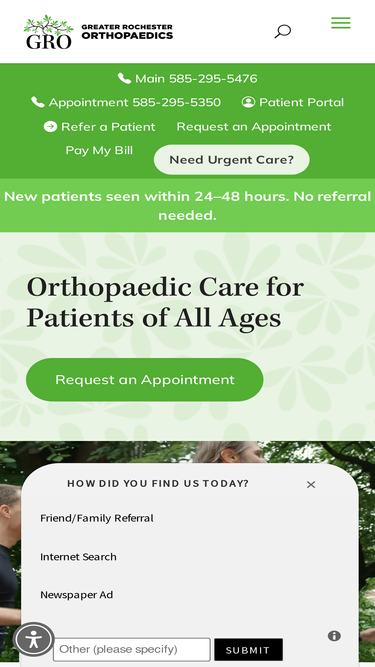The height and width of the screenshot is (667, 375).
Task: Close the survey popup
Action: point(311,485)
